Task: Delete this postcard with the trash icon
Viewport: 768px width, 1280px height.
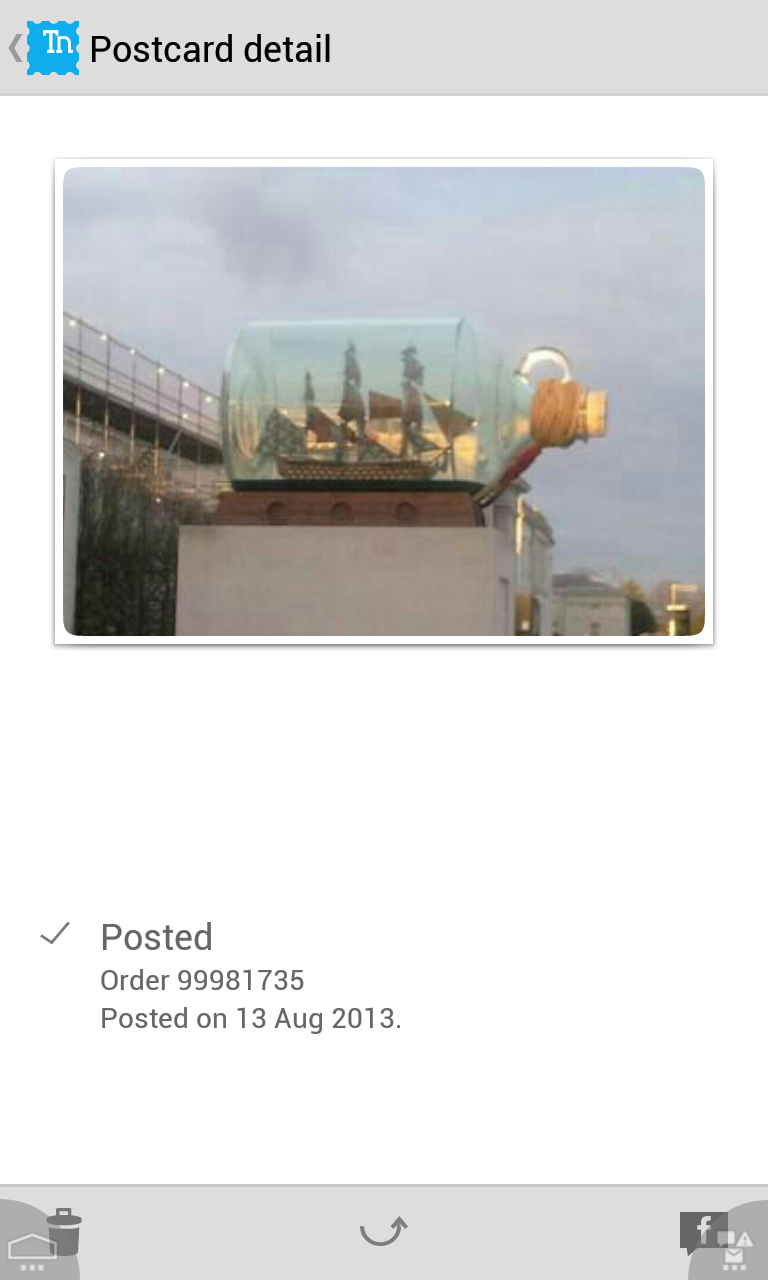Action: [x=64, y=1231]
